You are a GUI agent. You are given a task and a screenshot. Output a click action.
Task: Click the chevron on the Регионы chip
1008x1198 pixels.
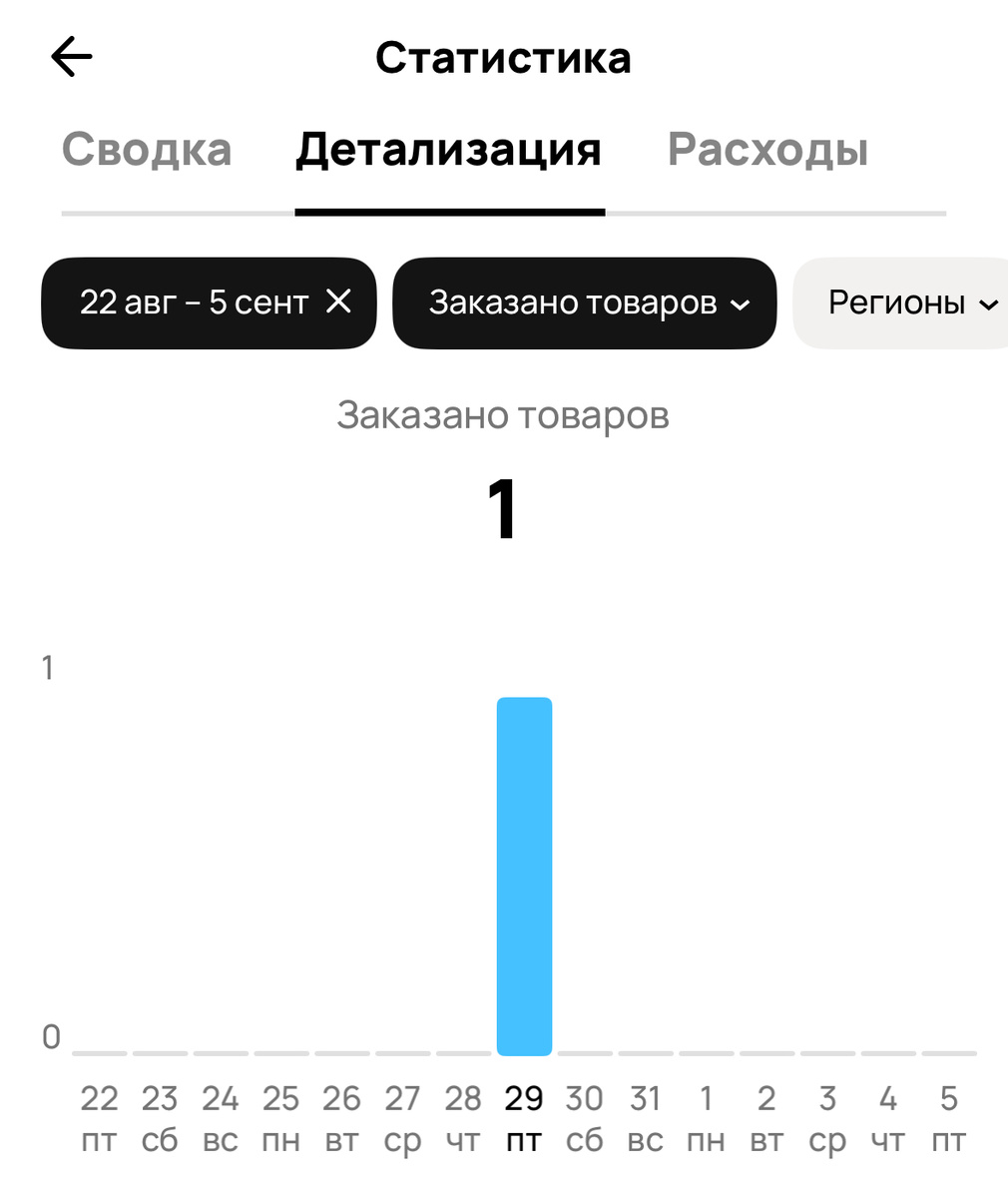click(986, 304)
